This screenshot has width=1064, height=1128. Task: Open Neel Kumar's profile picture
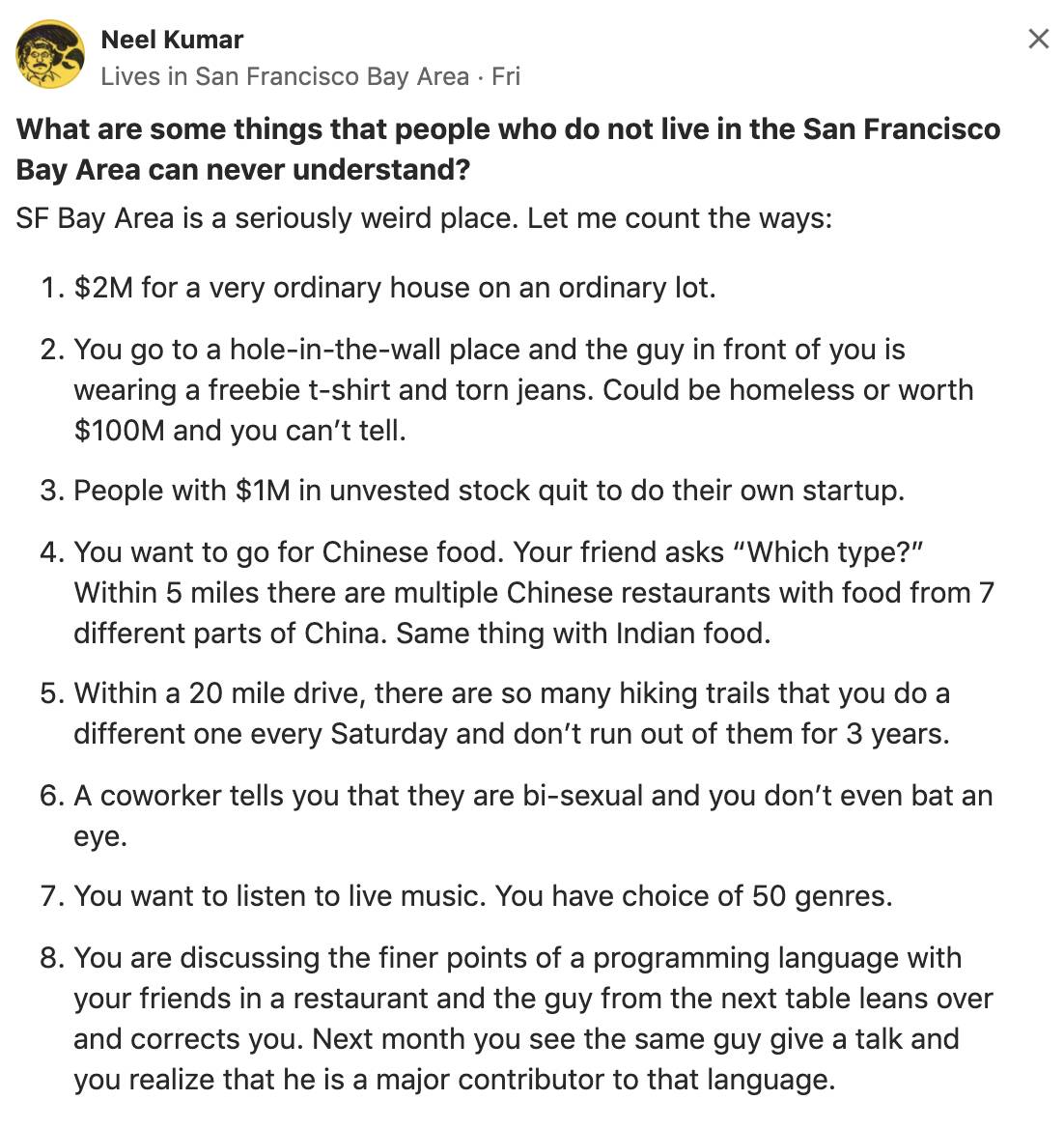50,55
